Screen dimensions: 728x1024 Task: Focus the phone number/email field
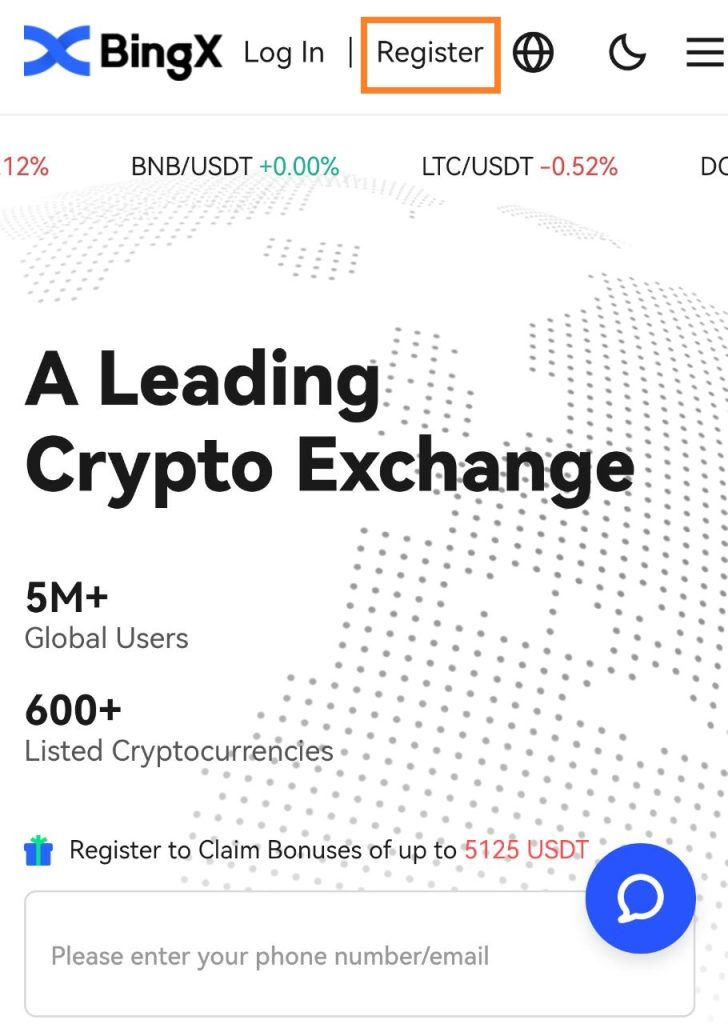[300, 956]
